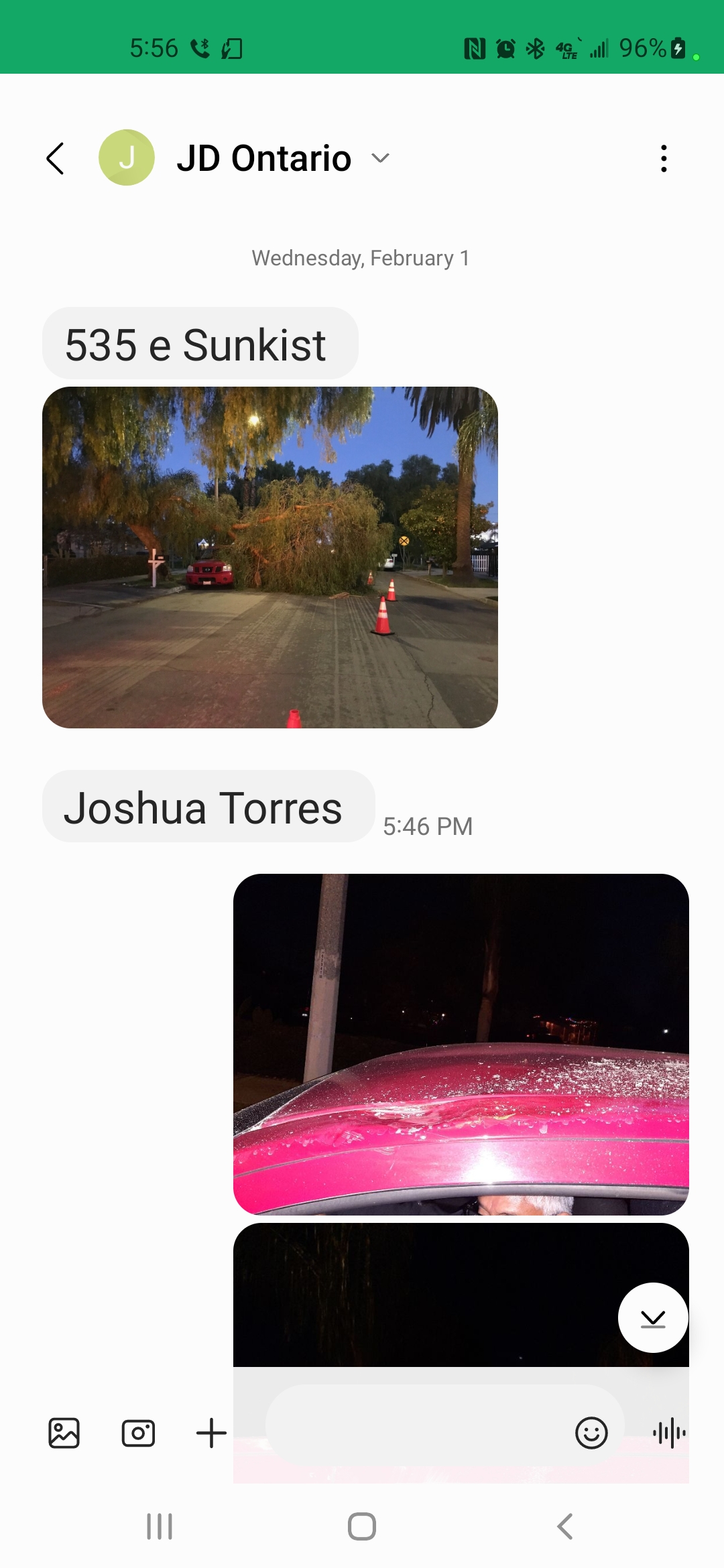View the red car roof photo
This screenshot has height=1568, width=724.
pos(461,1044)
